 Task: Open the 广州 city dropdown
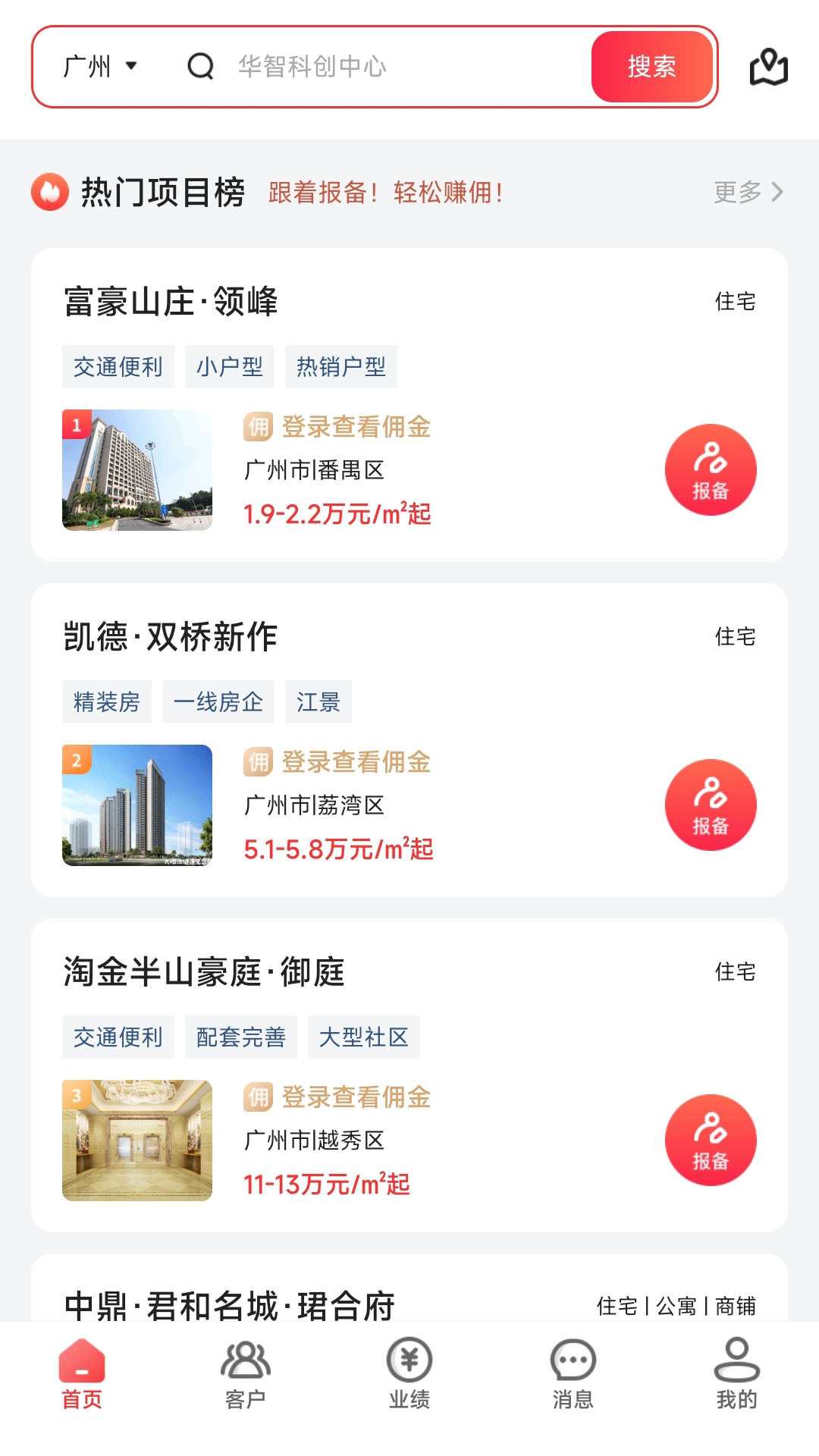(x=100, y=67)
